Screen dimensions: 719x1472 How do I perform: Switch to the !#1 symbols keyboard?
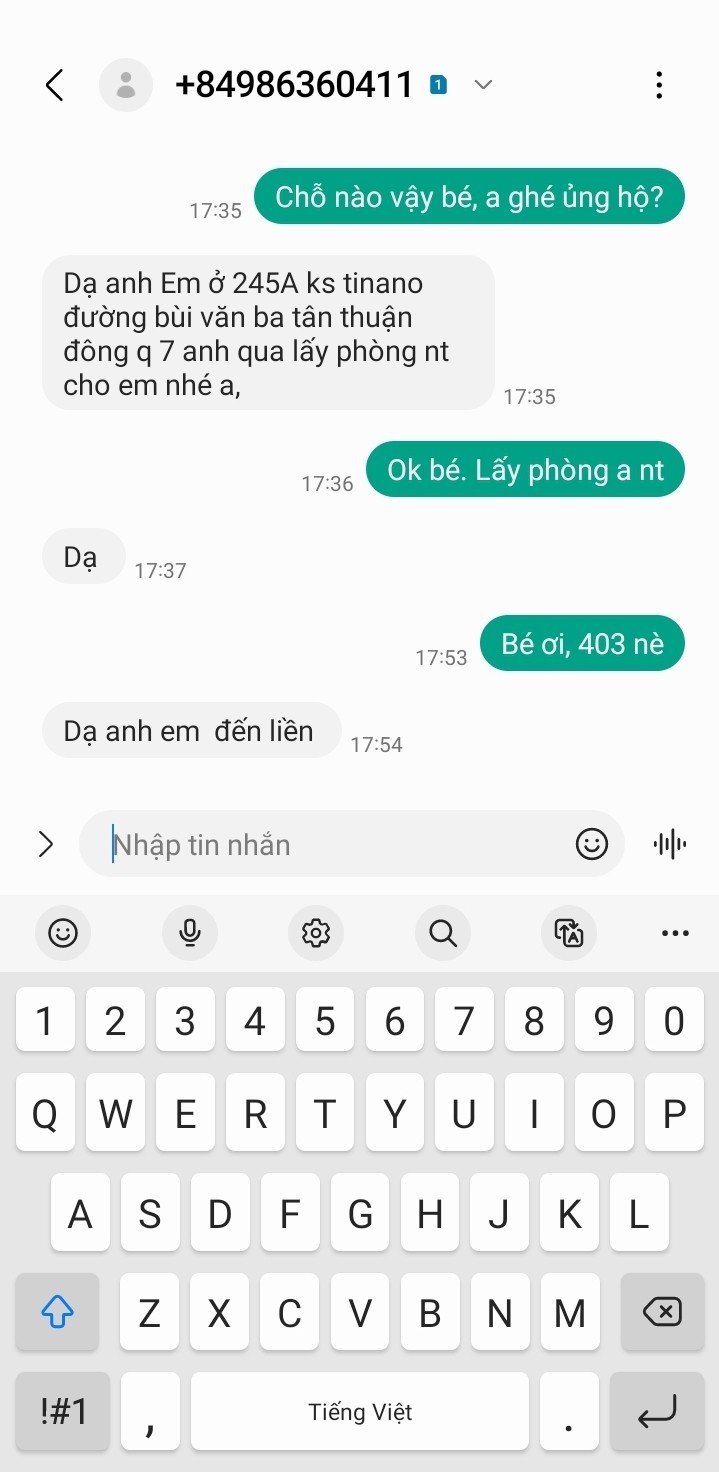click(63, 1411)
